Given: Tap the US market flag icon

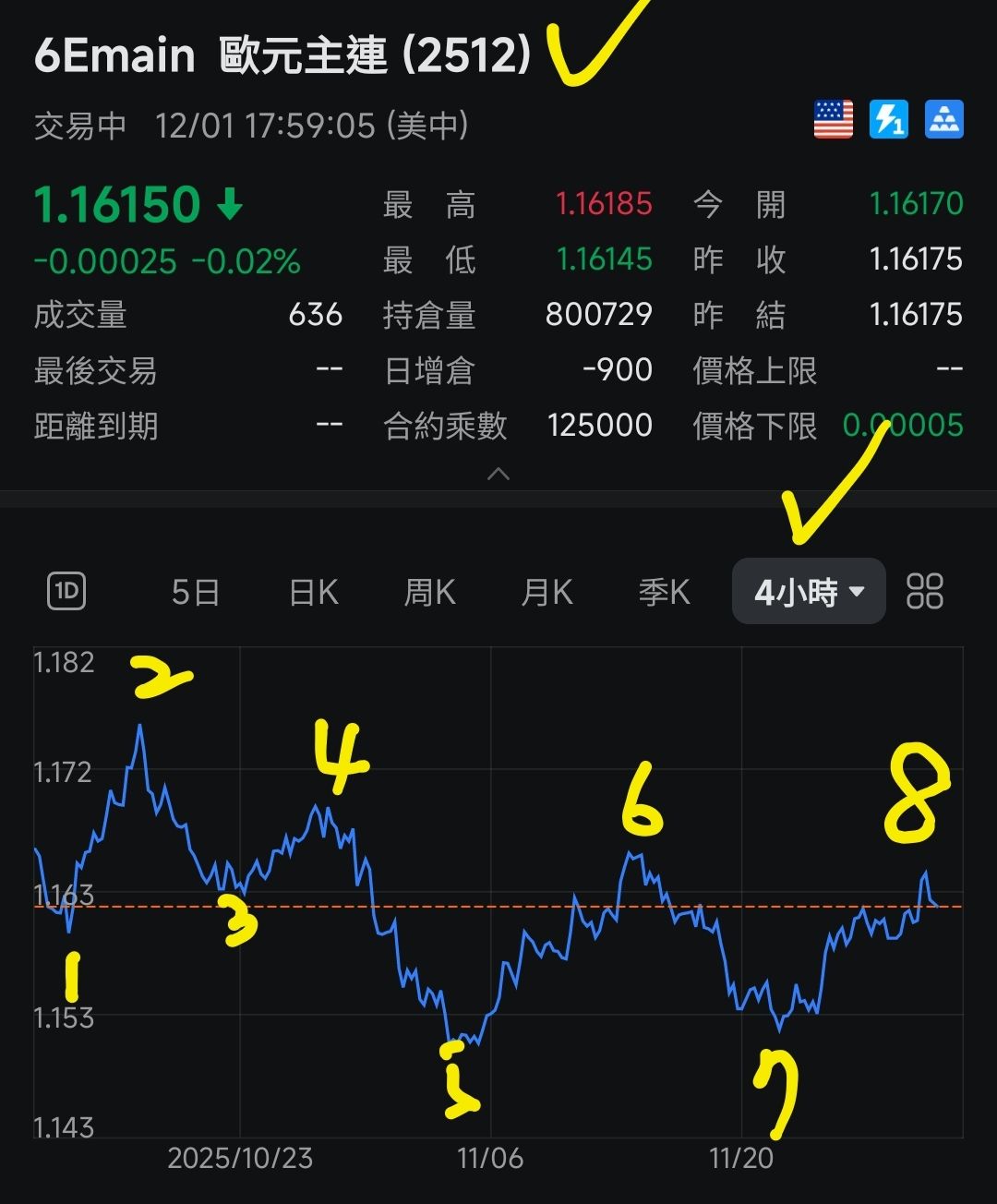Looking at the screenshot, I should pyautogui.click(x=834, y=120).
